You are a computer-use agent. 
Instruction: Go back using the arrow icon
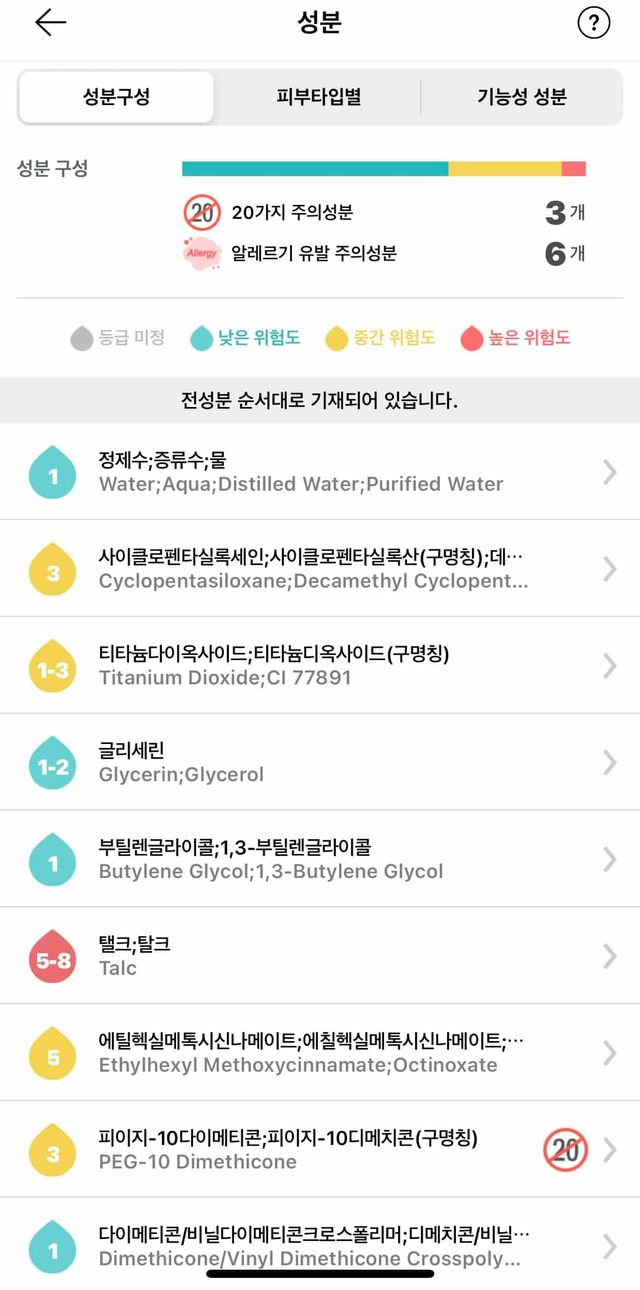point(50,24)
